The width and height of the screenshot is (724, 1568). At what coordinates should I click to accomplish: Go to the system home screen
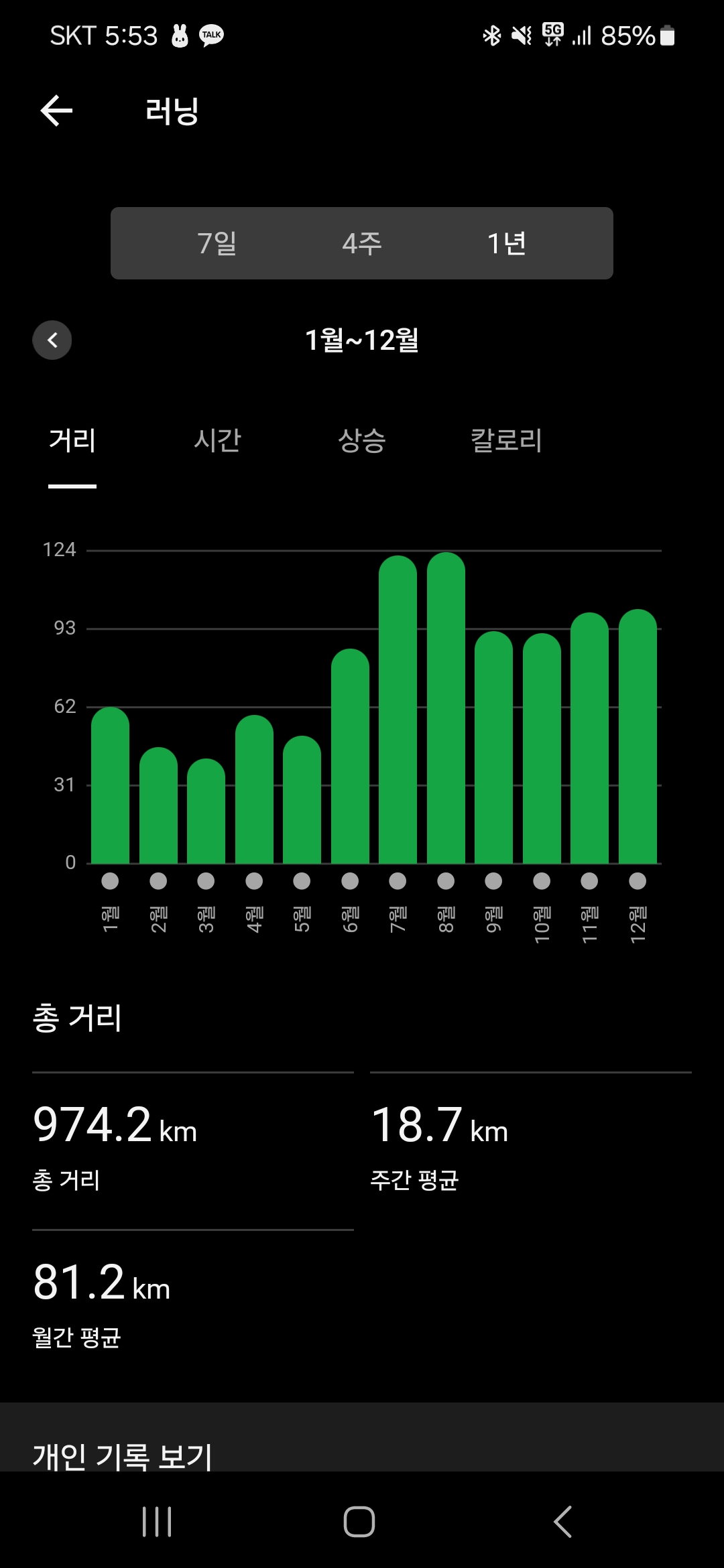[x=359, y=1521]
